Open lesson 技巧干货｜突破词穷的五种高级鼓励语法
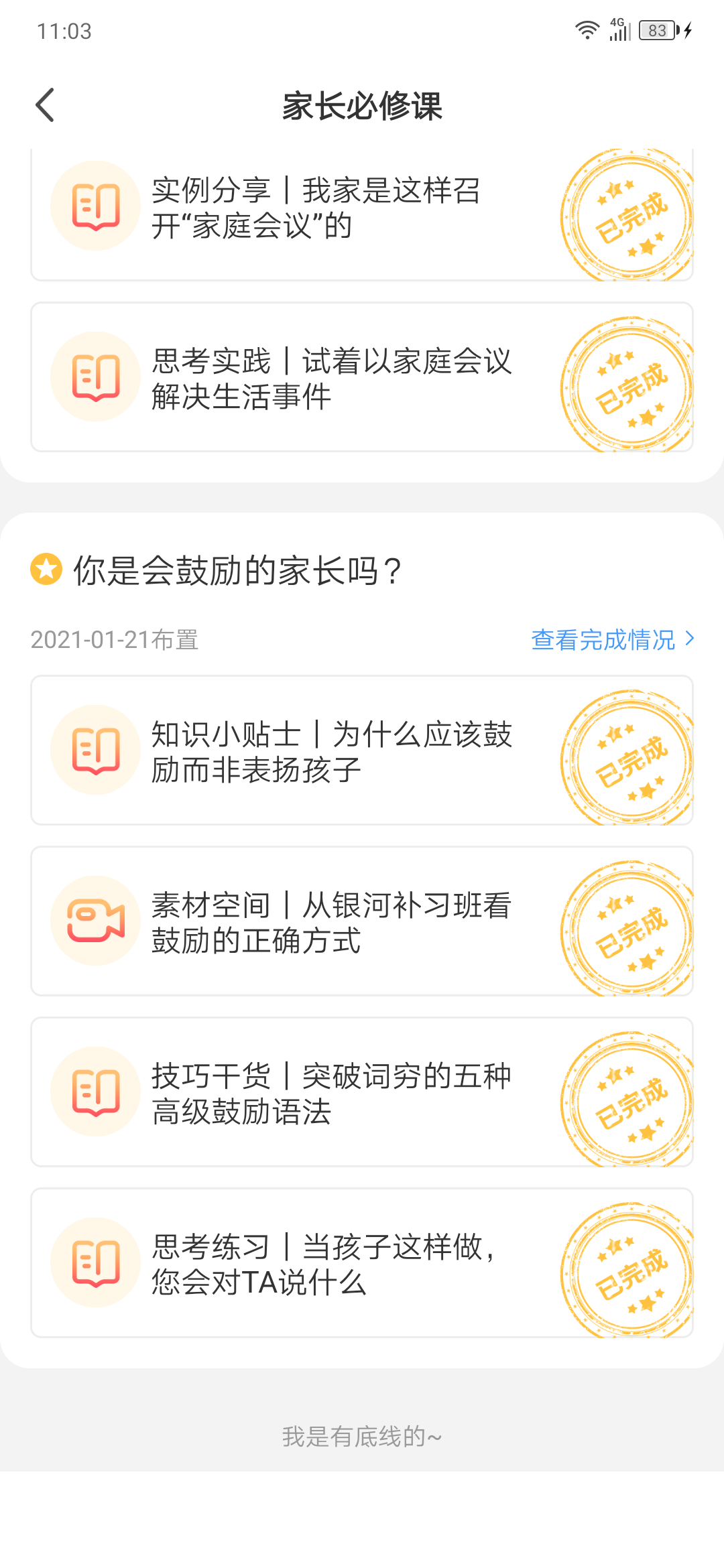The image size is (724, 1568). click(331, 1094)
